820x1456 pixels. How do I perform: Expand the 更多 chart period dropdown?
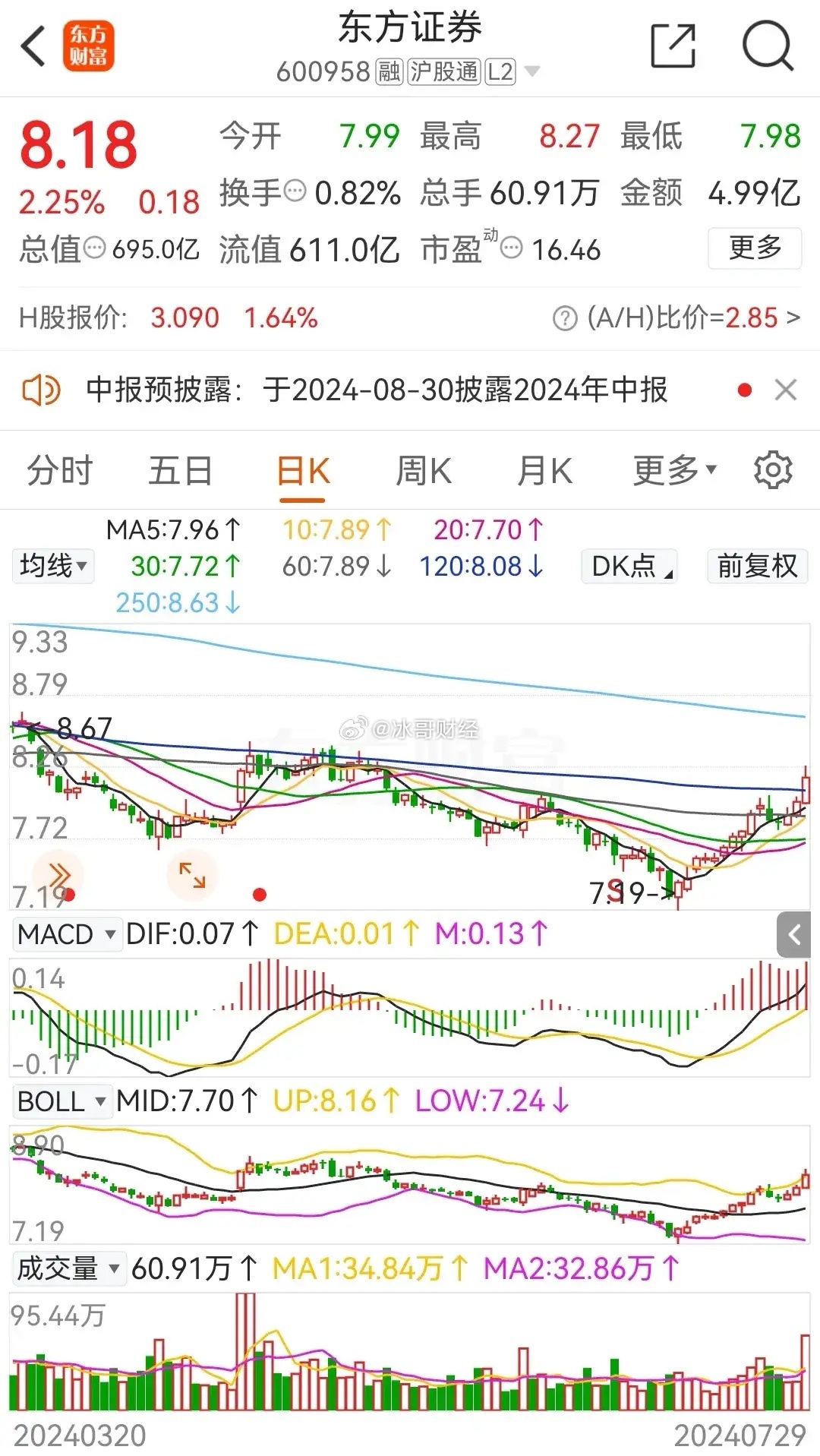click(x=674, y=470)
